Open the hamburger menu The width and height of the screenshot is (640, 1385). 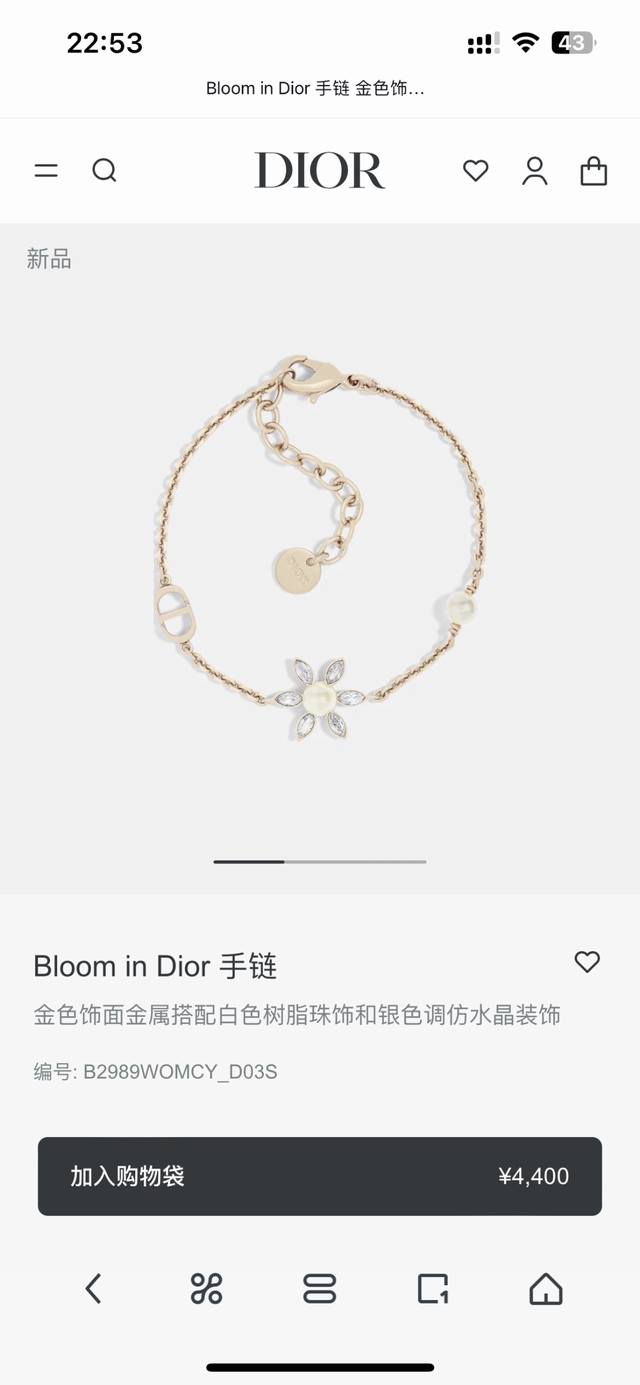pos(46,171)
